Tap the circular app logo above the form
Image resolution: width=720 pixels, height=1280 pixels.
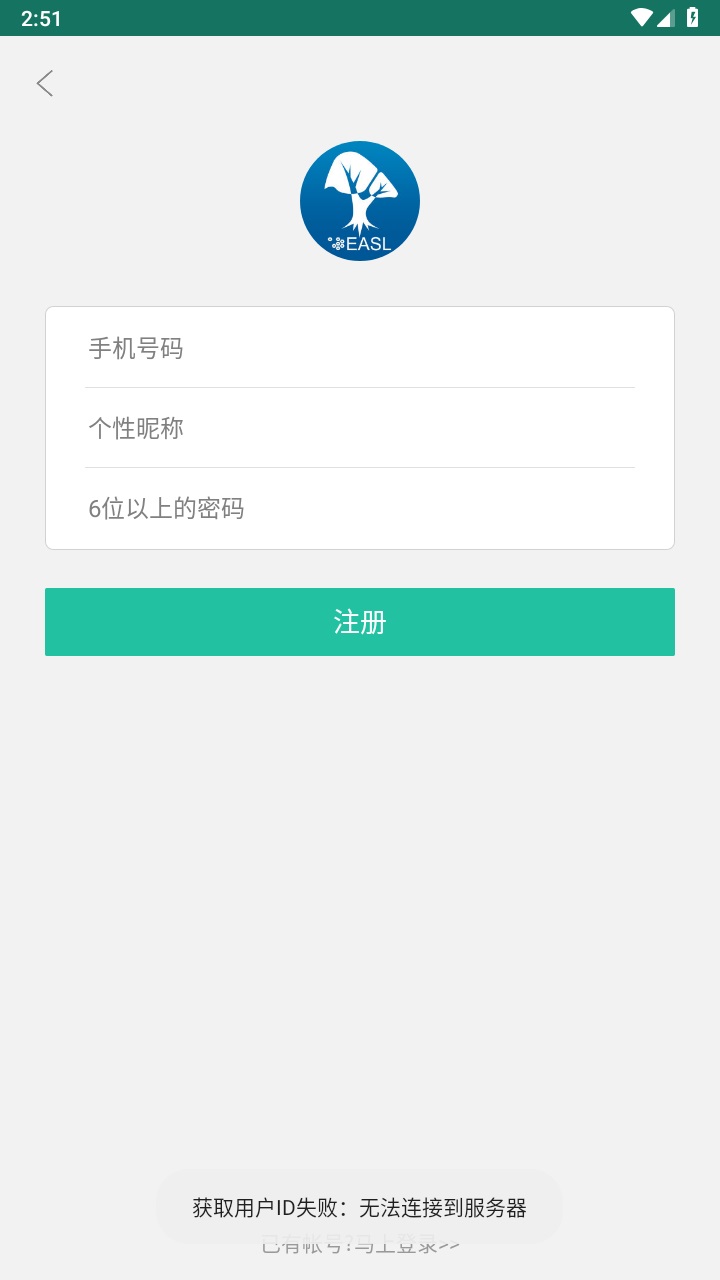360,200
